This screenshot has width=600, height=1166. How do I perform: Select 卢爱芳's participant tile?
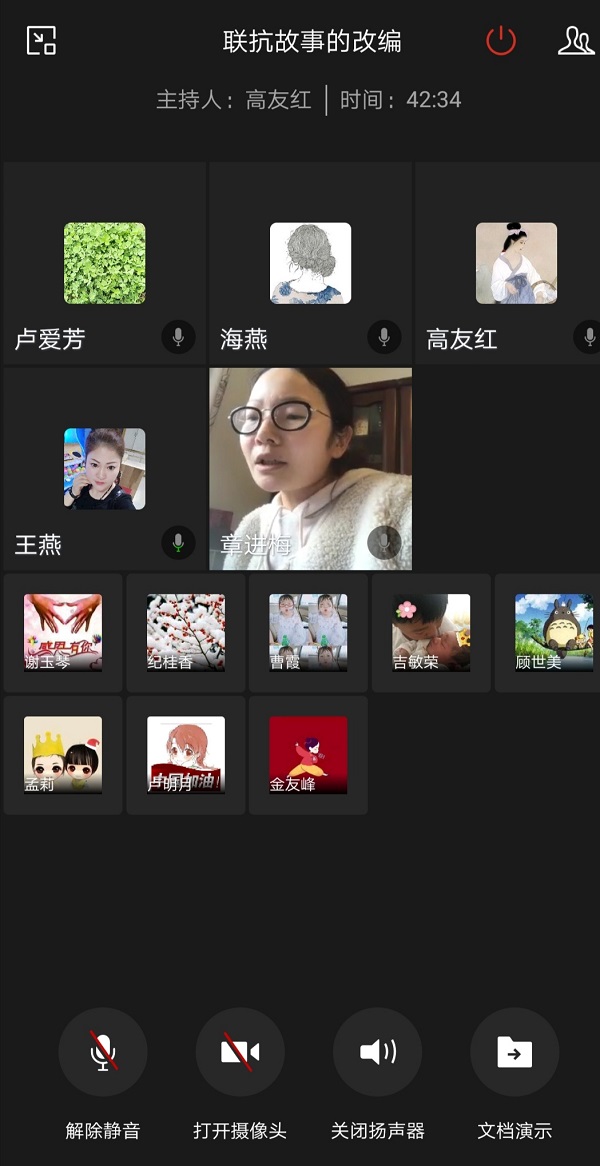[105, 263]
